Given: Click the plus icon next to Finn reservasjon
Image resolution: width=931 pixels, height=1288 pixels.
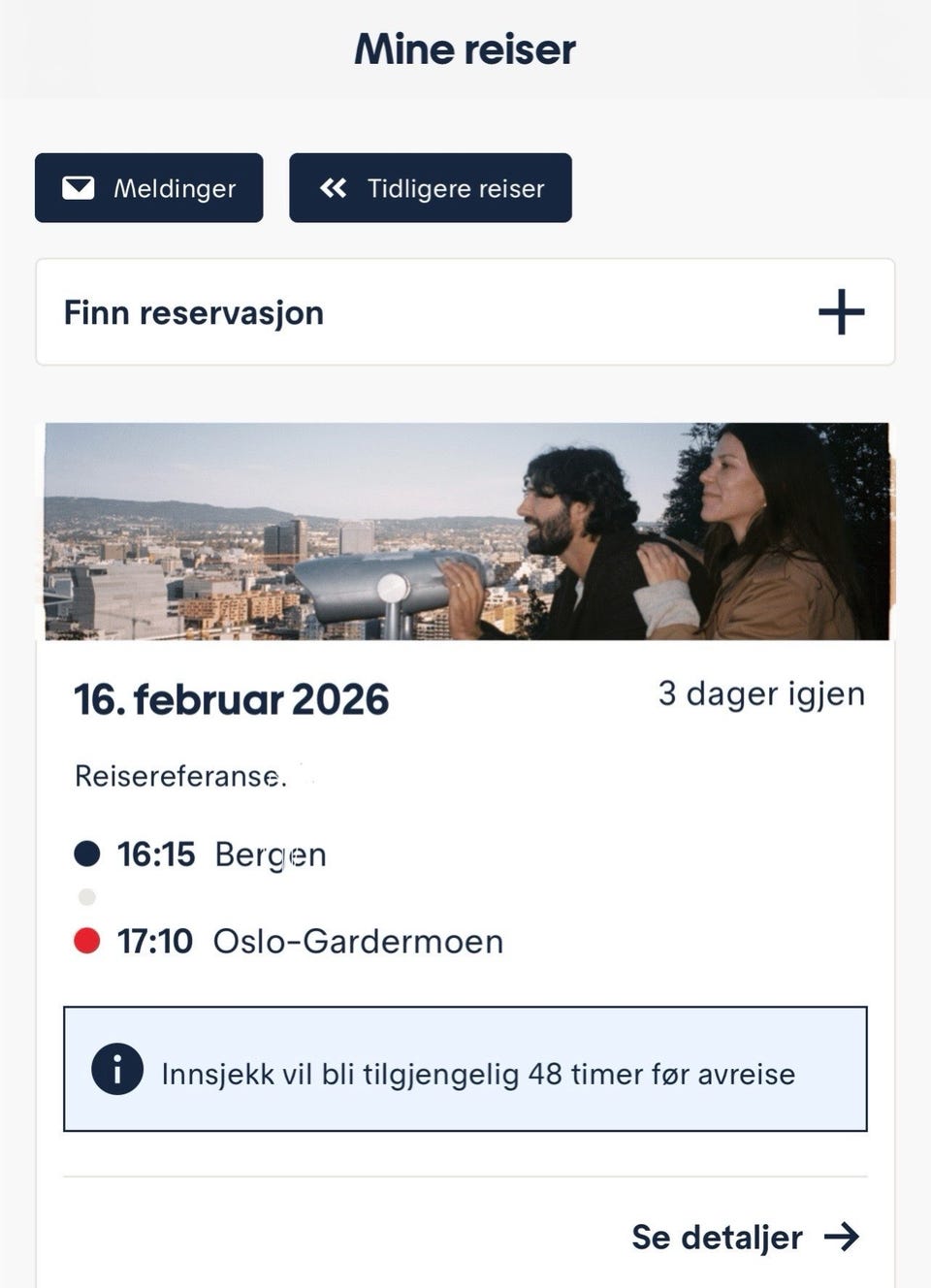Looking at the screenshot, I should pos(842,311).
